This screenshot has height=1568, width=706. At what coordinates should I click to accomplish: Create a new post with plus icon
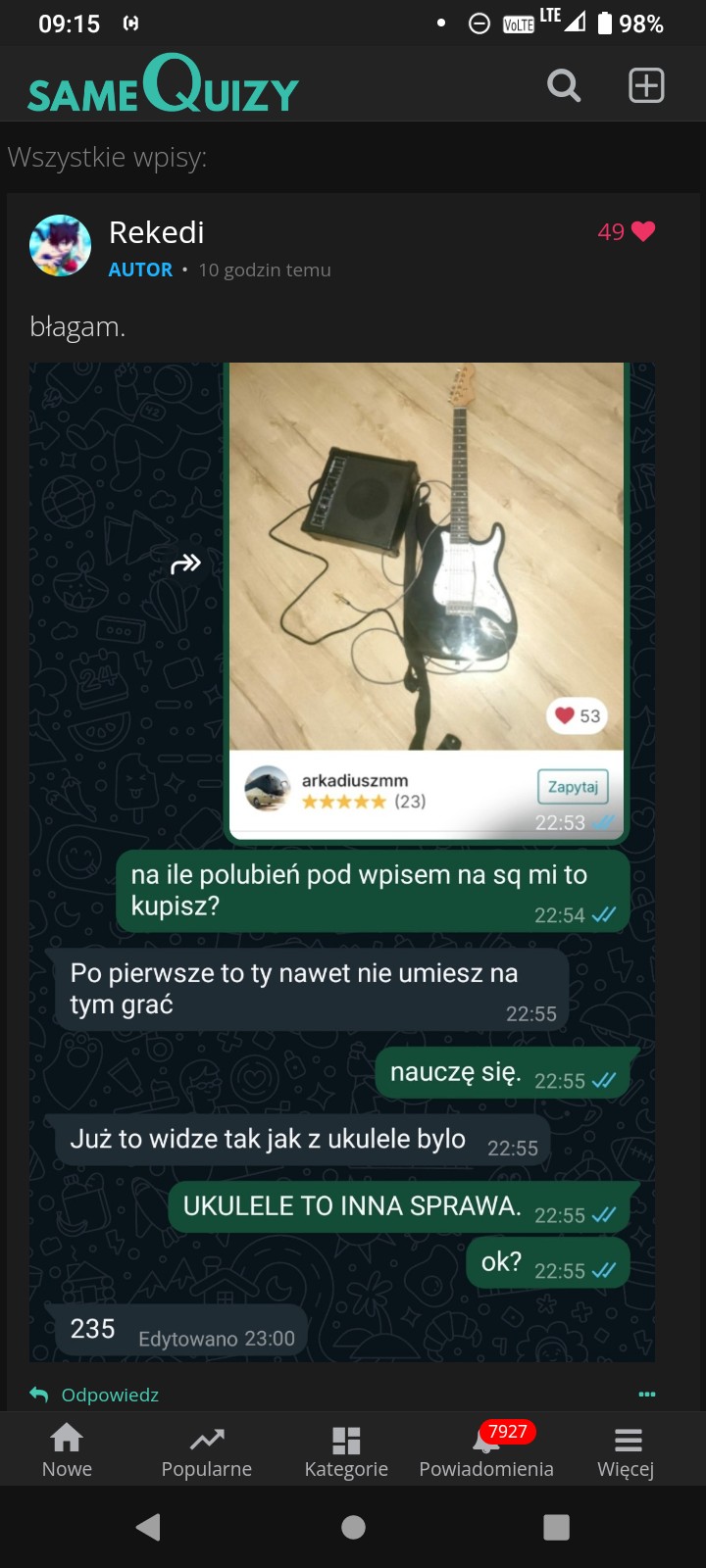pos(646,86)
